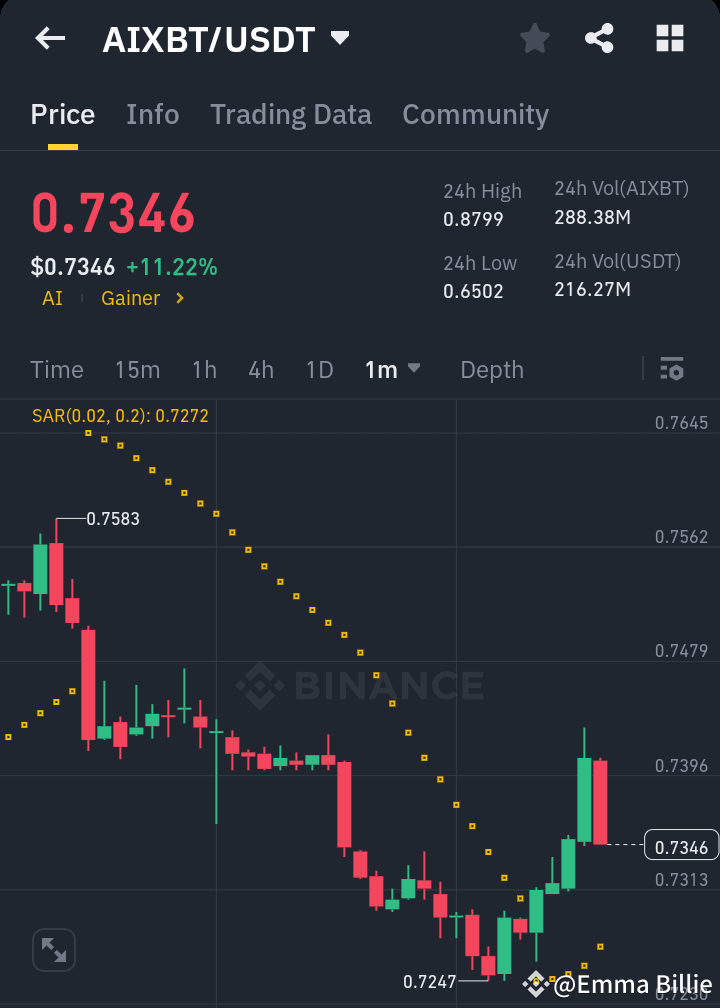Select the Price tab
720x1008 pixels.
tap(62, 114)
